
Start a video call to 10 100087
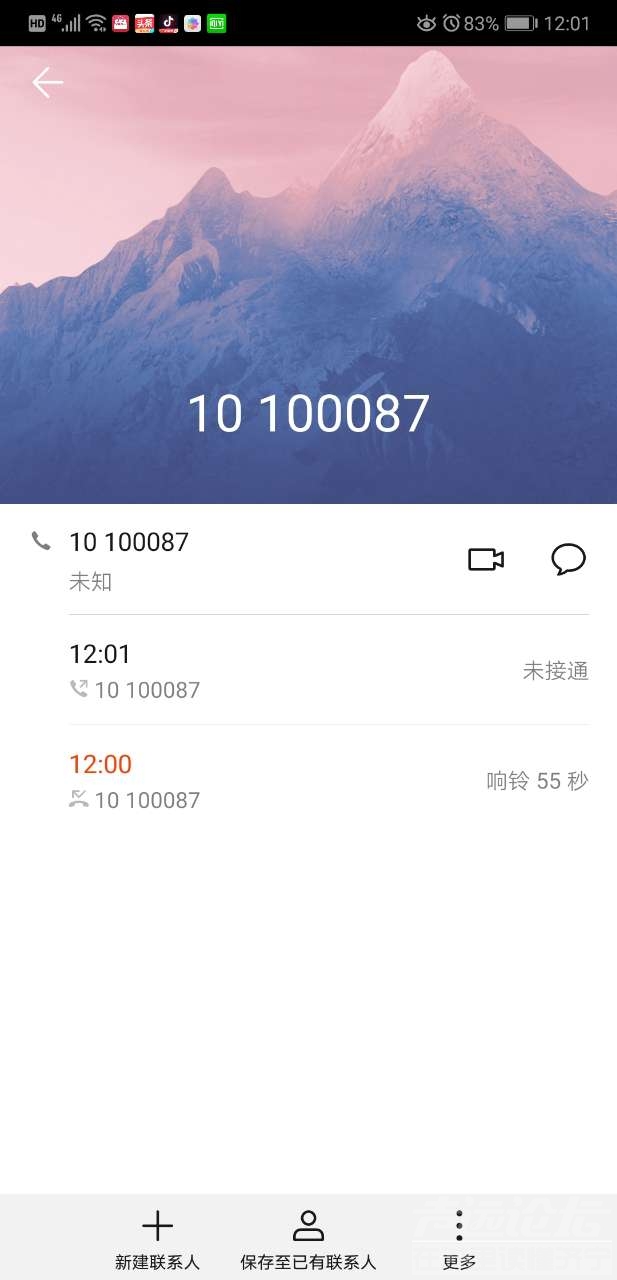(486, 560)
